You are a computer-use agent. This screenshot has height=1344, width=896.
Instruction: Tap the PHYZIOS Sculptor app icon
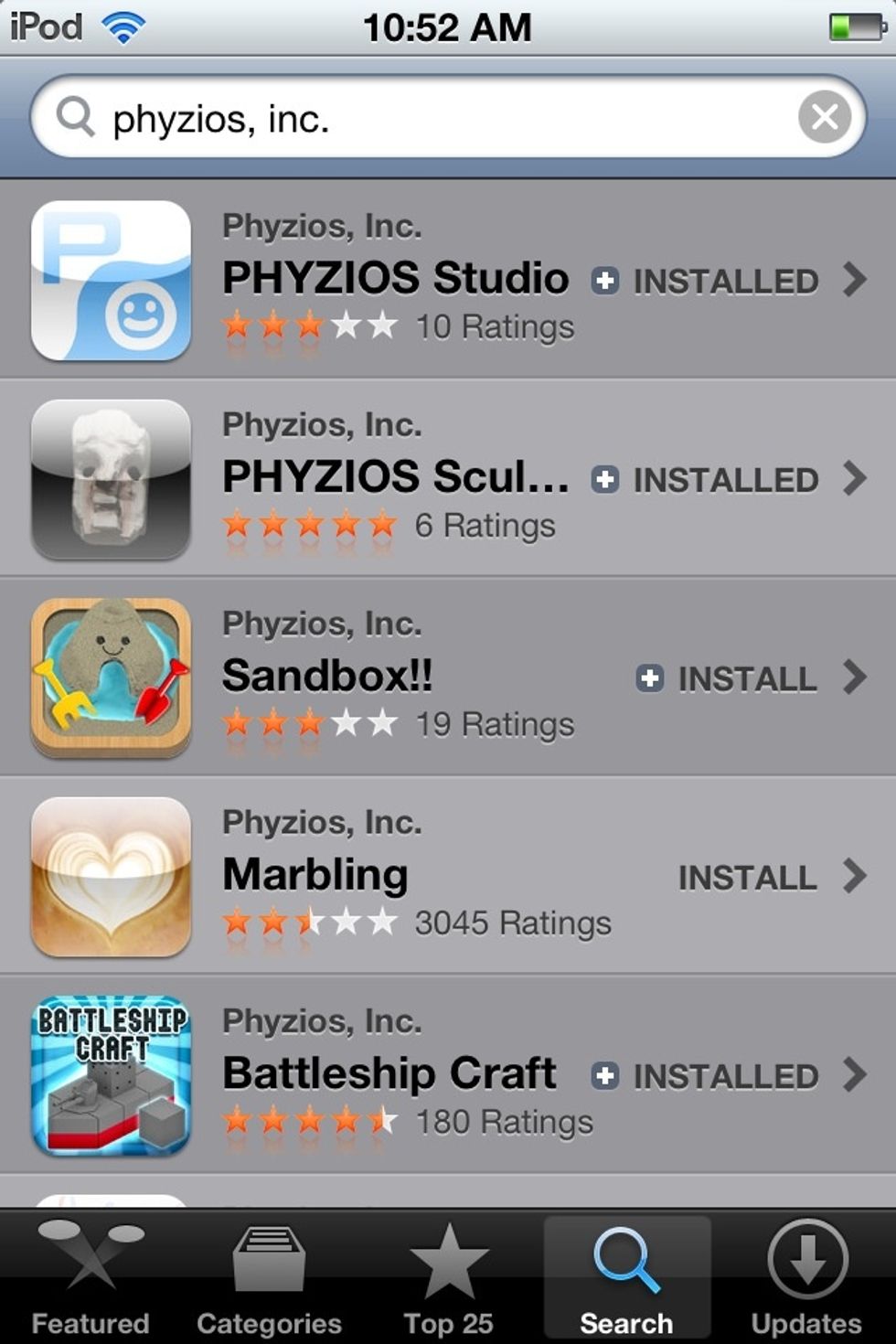point(110,479)
